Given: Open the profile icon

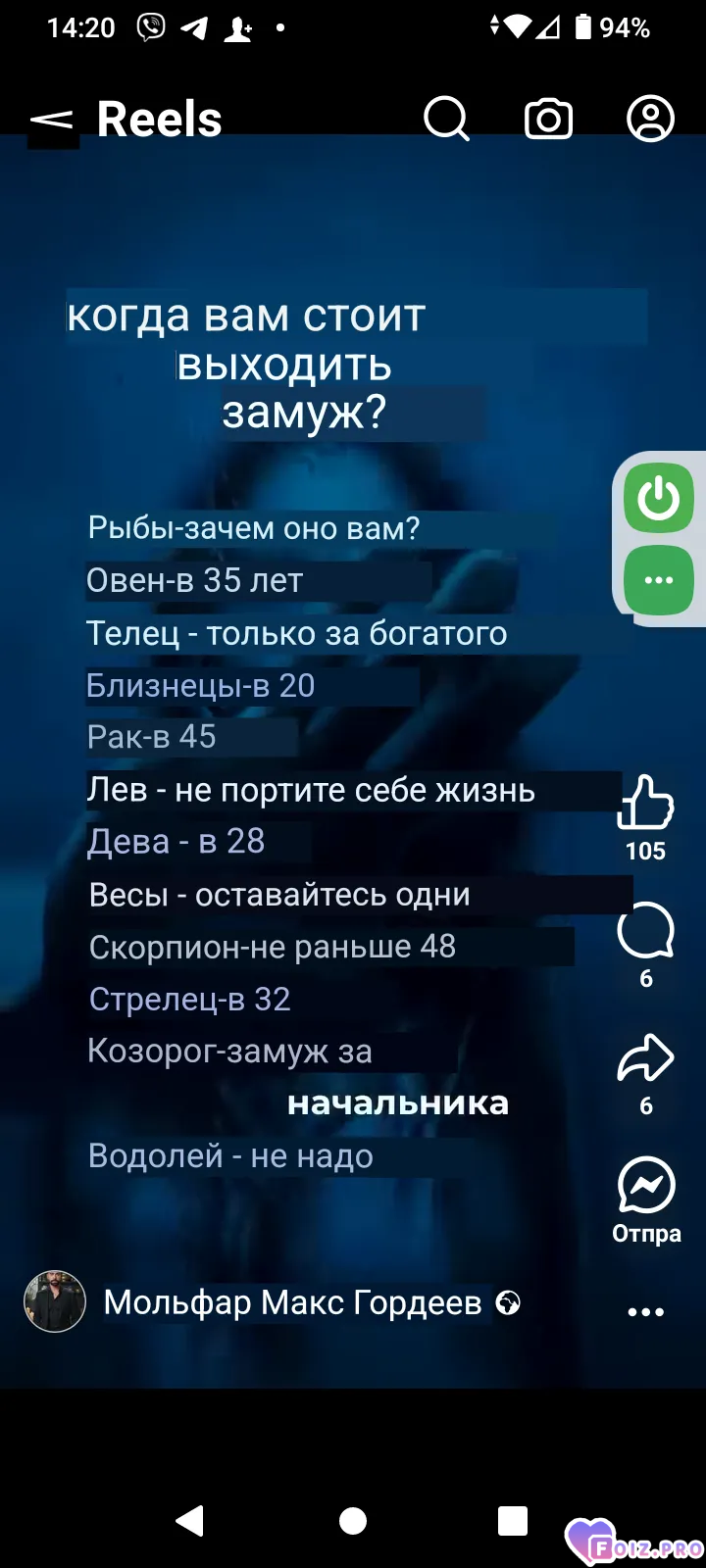Looking at the screenshot, I should [x=650, y=120].
